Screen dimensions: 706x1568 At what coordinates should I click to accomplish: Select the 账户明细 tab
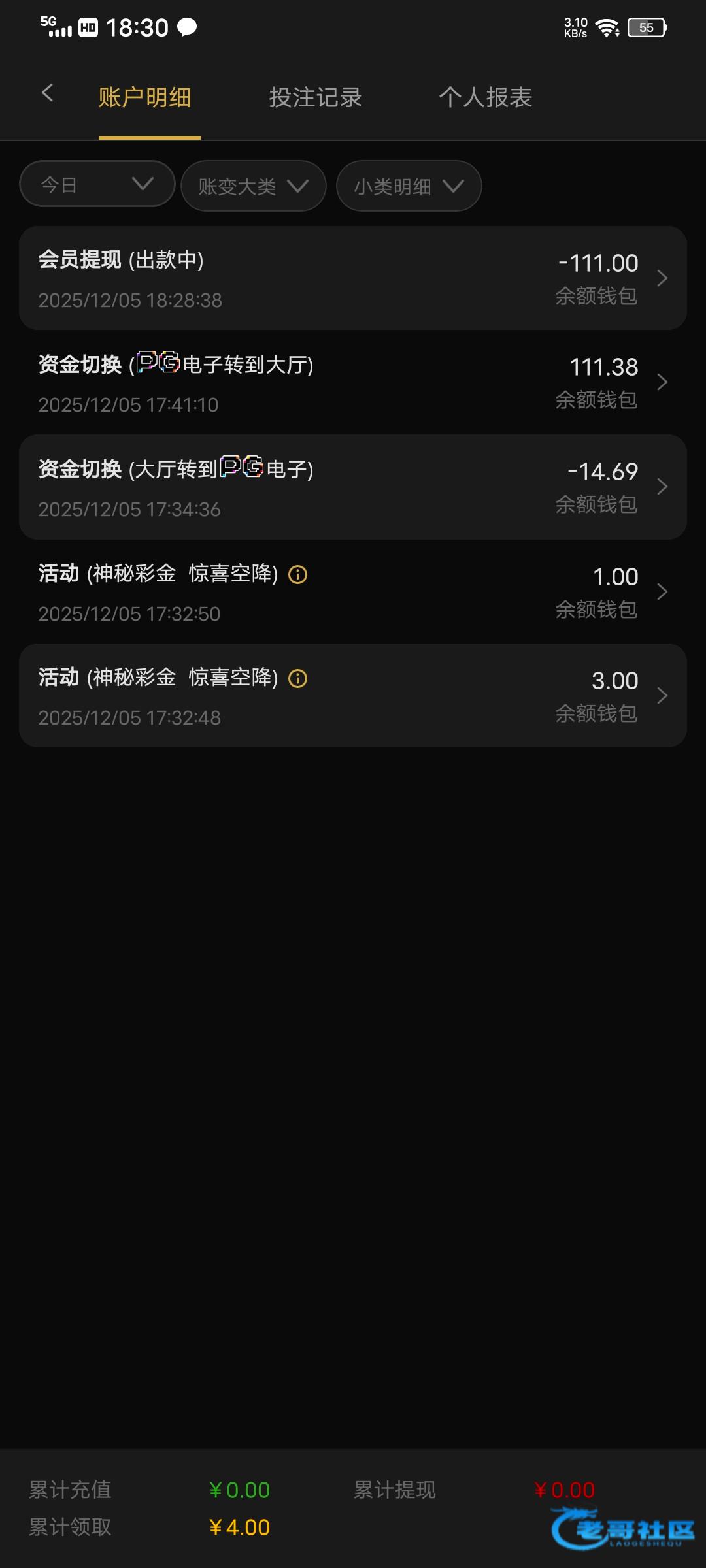(145, 98)
